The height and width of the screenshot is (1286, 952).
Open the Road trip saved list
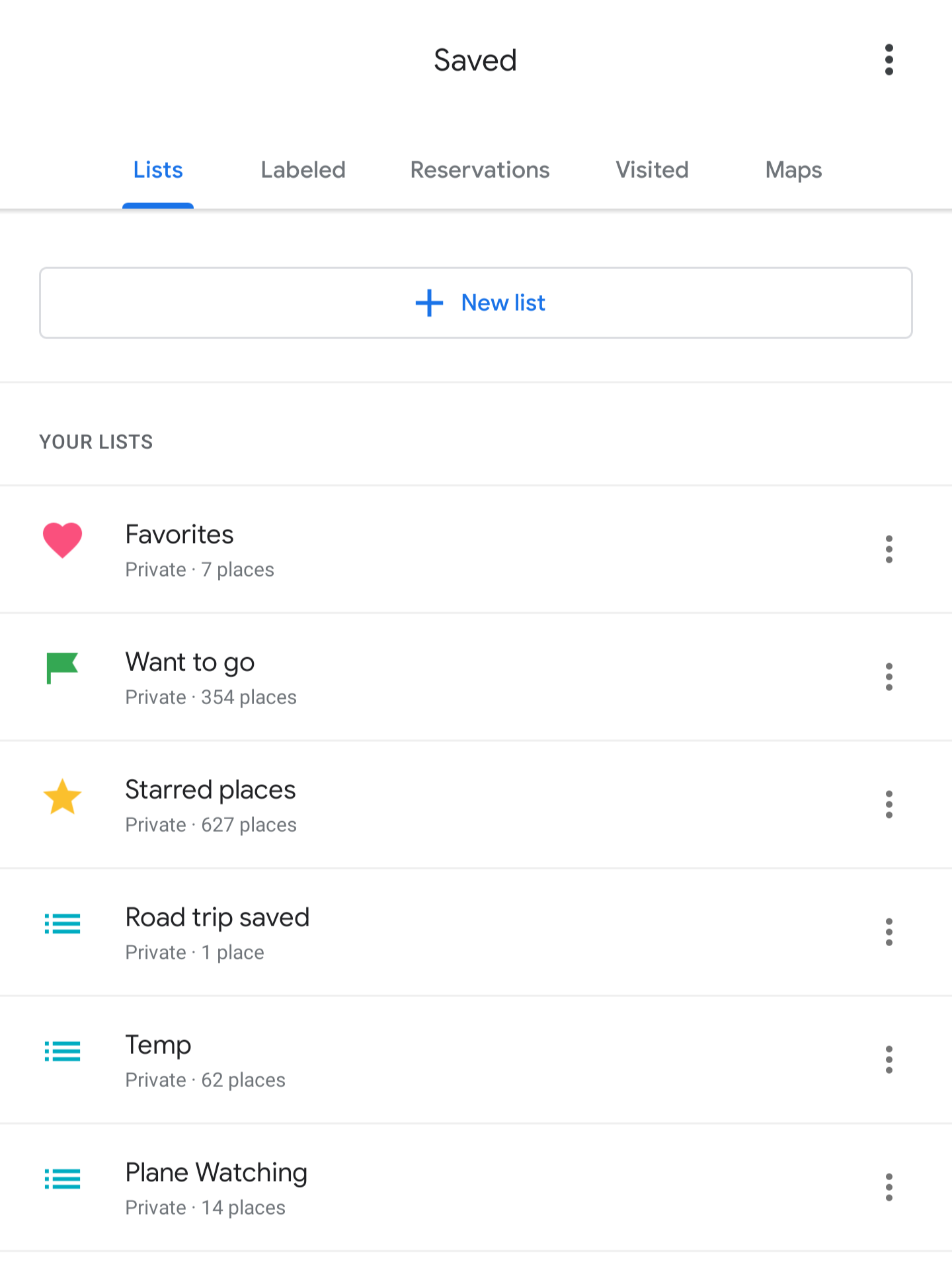(397, 932)
